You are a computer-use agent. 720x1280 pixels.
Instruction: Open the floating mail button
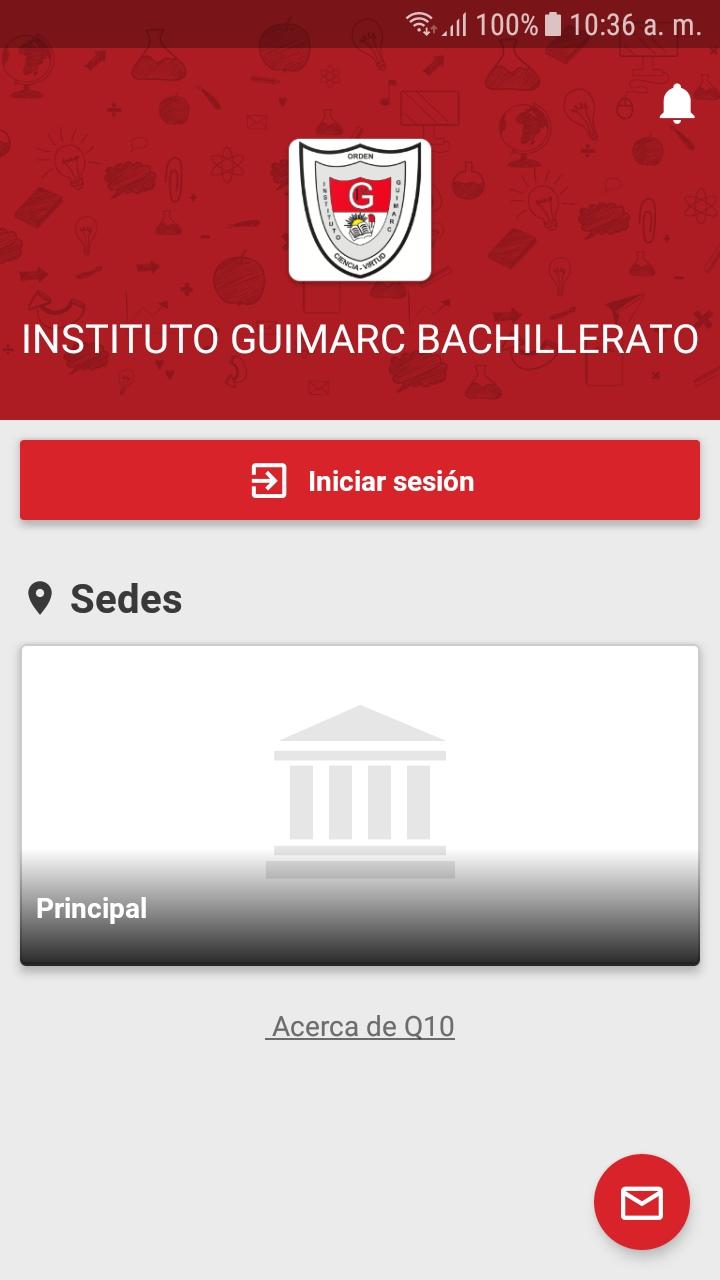(x=641, y=1202)
